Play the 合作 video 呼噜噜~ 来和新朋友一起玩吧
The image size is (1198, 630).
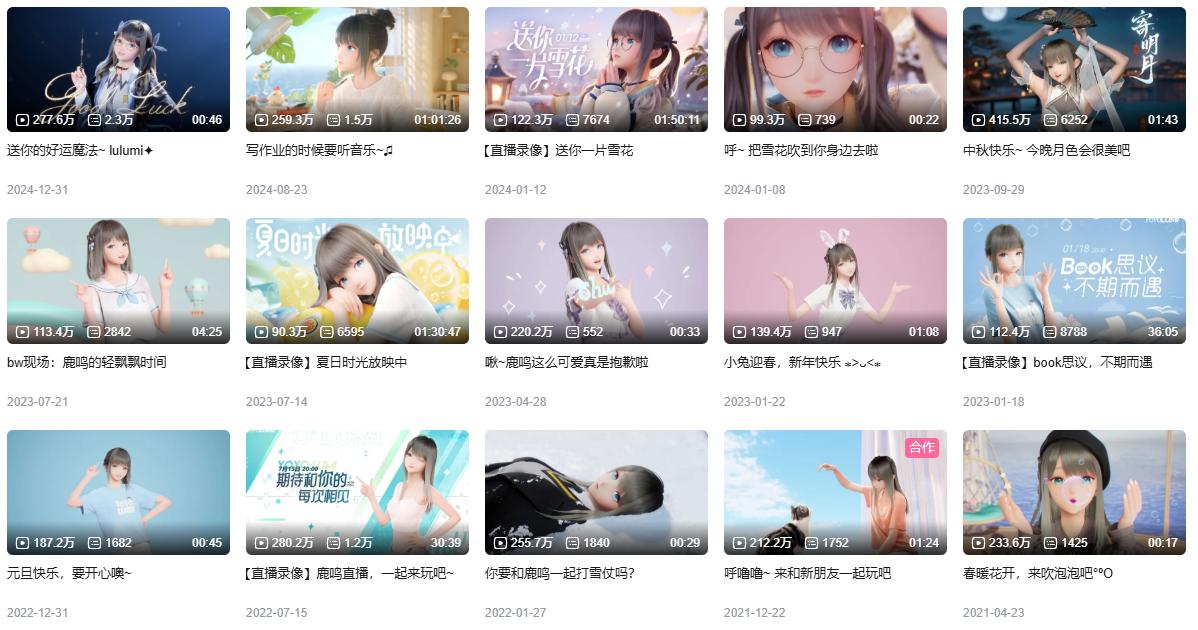tap(835, 492)
